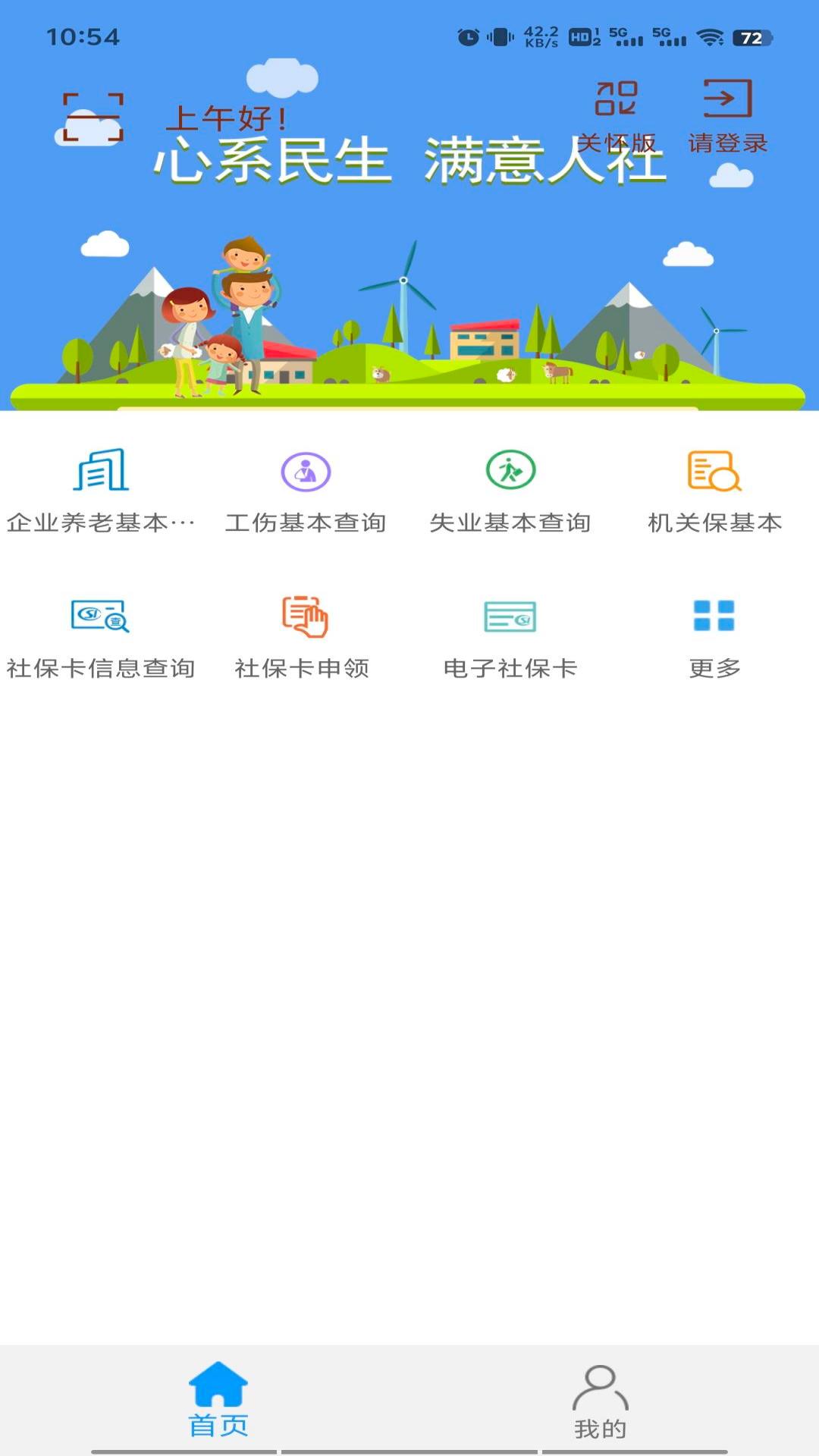This screenshot has width=819, height=1456.
Task: Tap the home icon above 首页
Action: tap(218, 1385)
